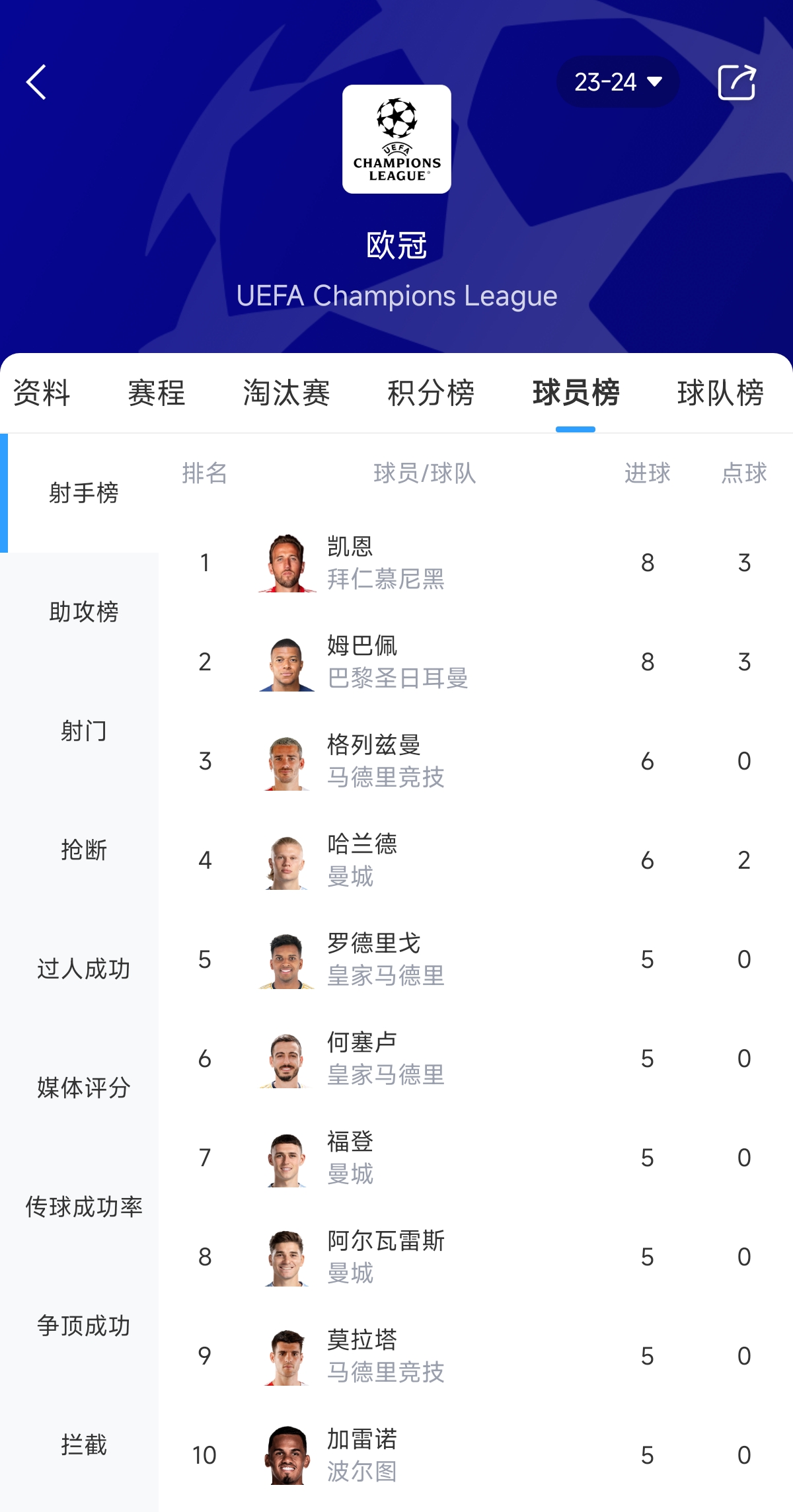
Task: Open the 23-24 season dropdown
Action: point(617,82)
